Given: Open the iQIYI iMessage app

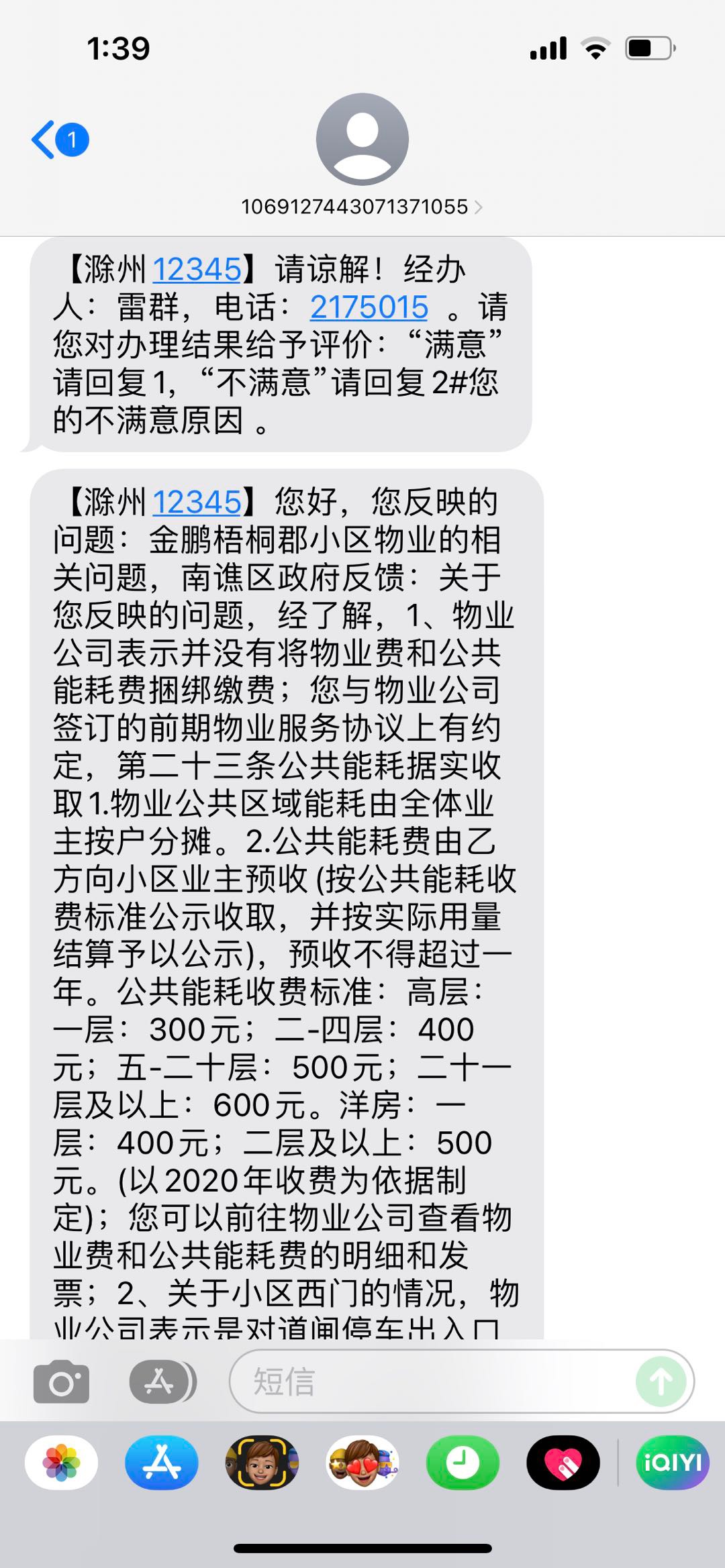Looking at the screenshot, I should 672,1463.
